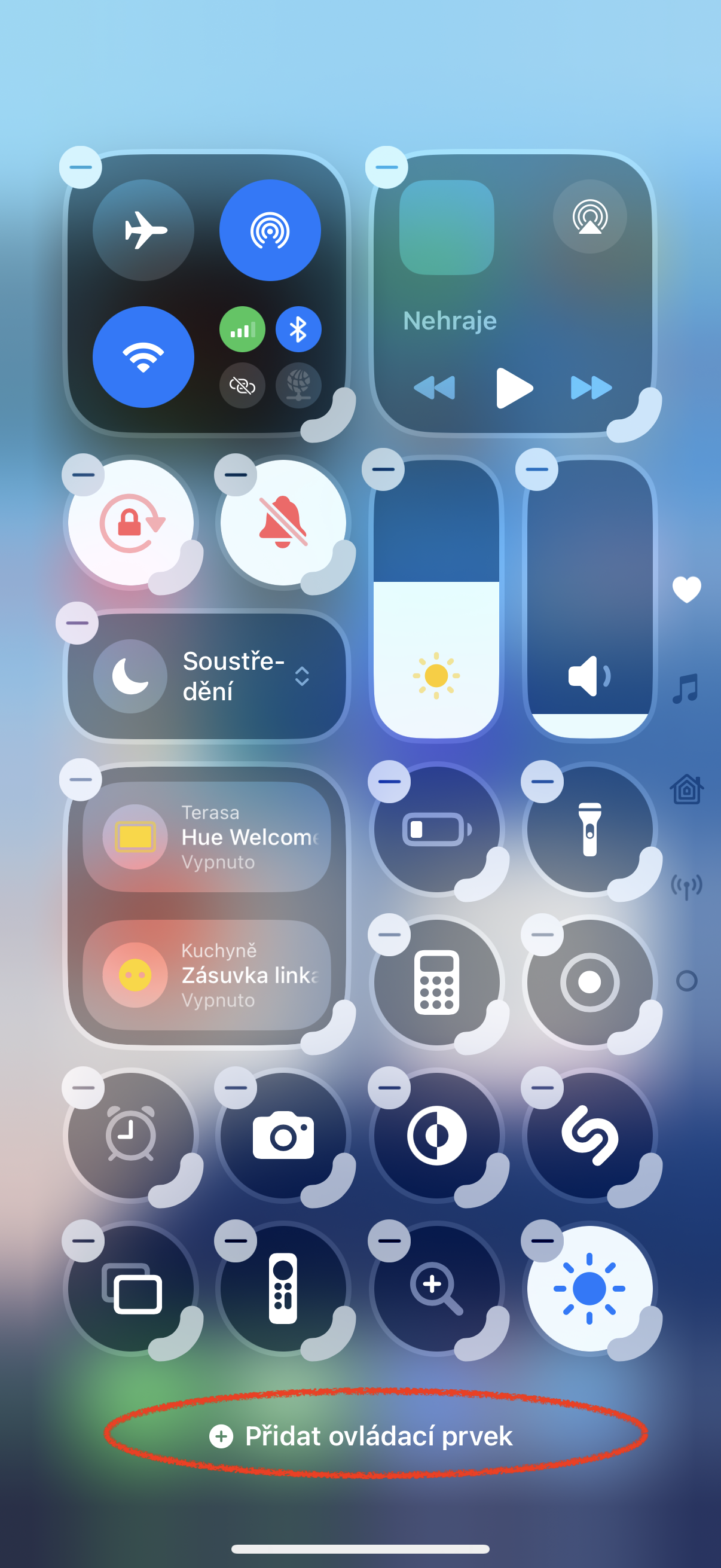Remove the silent mode bell control
Viewport: 721px width, 1568px height.
236,475
